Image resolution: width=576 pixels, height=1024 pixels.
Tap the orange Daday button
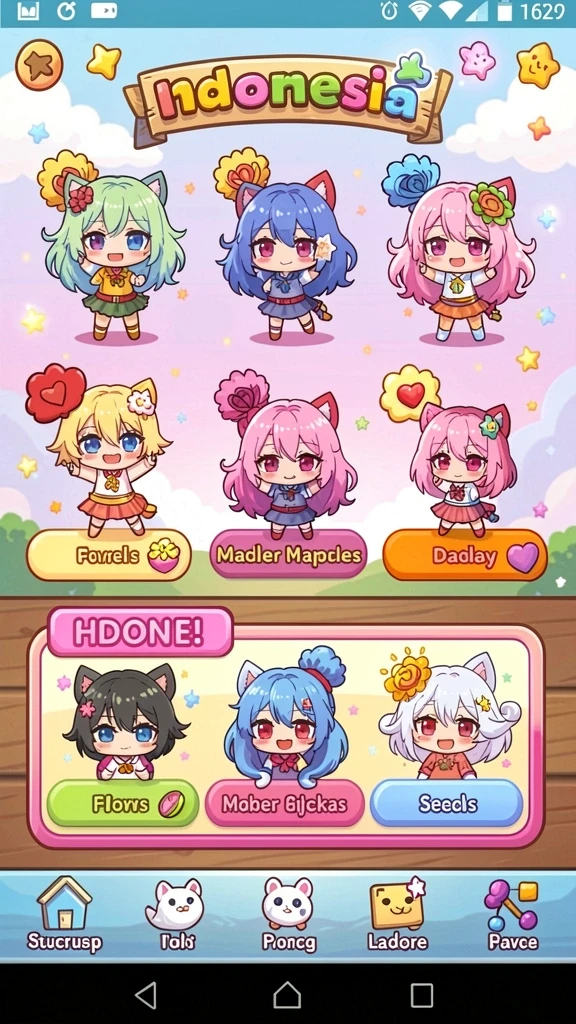point(465,556)
